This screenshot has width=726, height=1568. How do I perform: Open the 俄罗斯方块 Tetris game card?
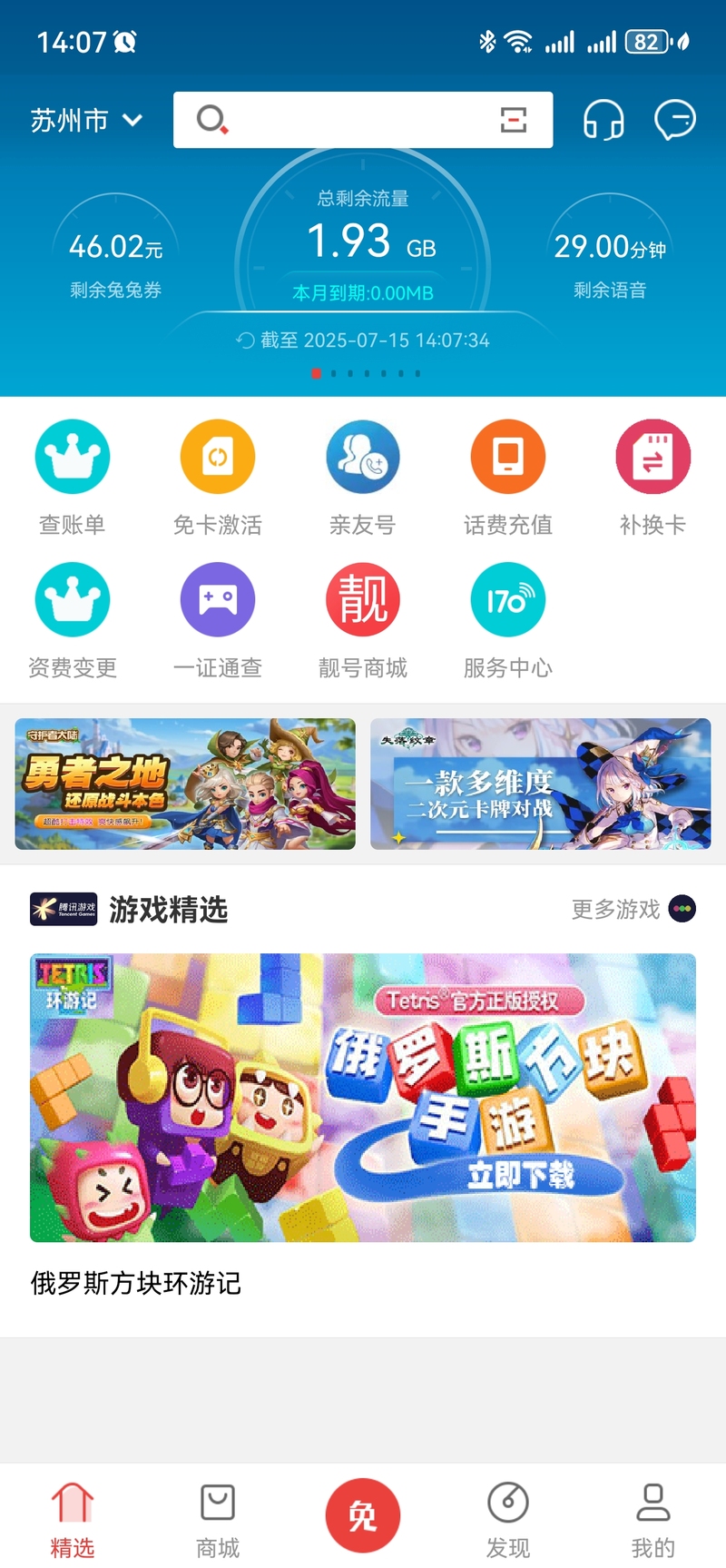[x=363, y=1097]
